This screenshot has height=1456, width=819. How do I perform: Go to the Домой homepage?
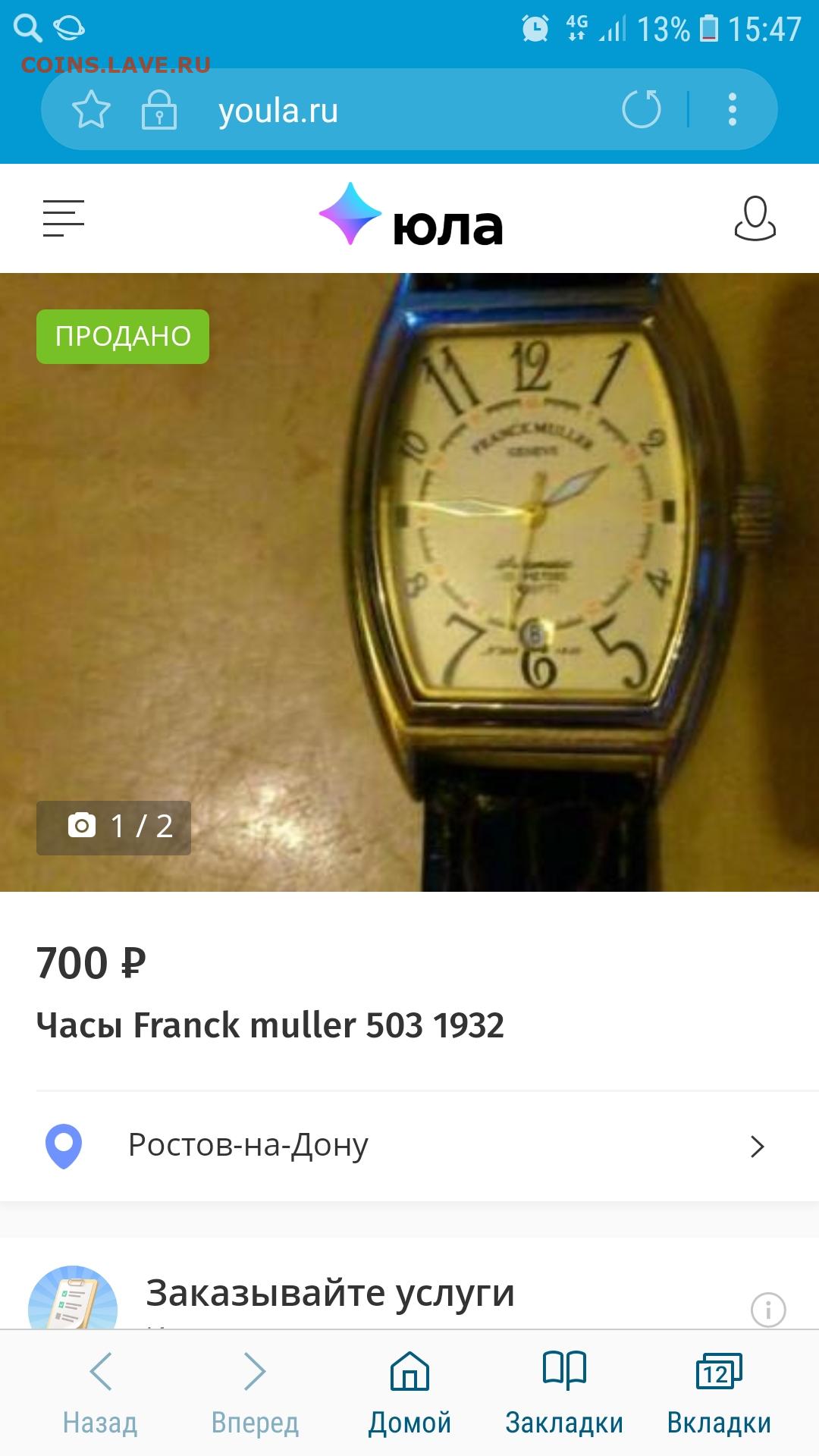click(409, 1393)
